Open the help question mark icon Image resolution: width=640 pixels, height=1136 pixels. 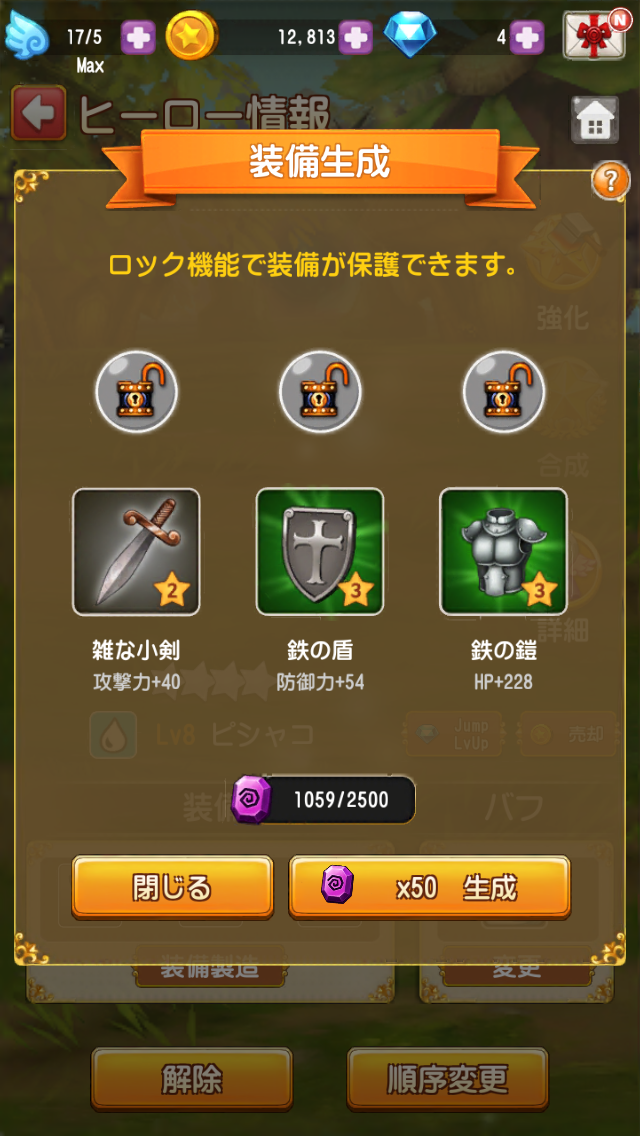(x=610, y=181)
